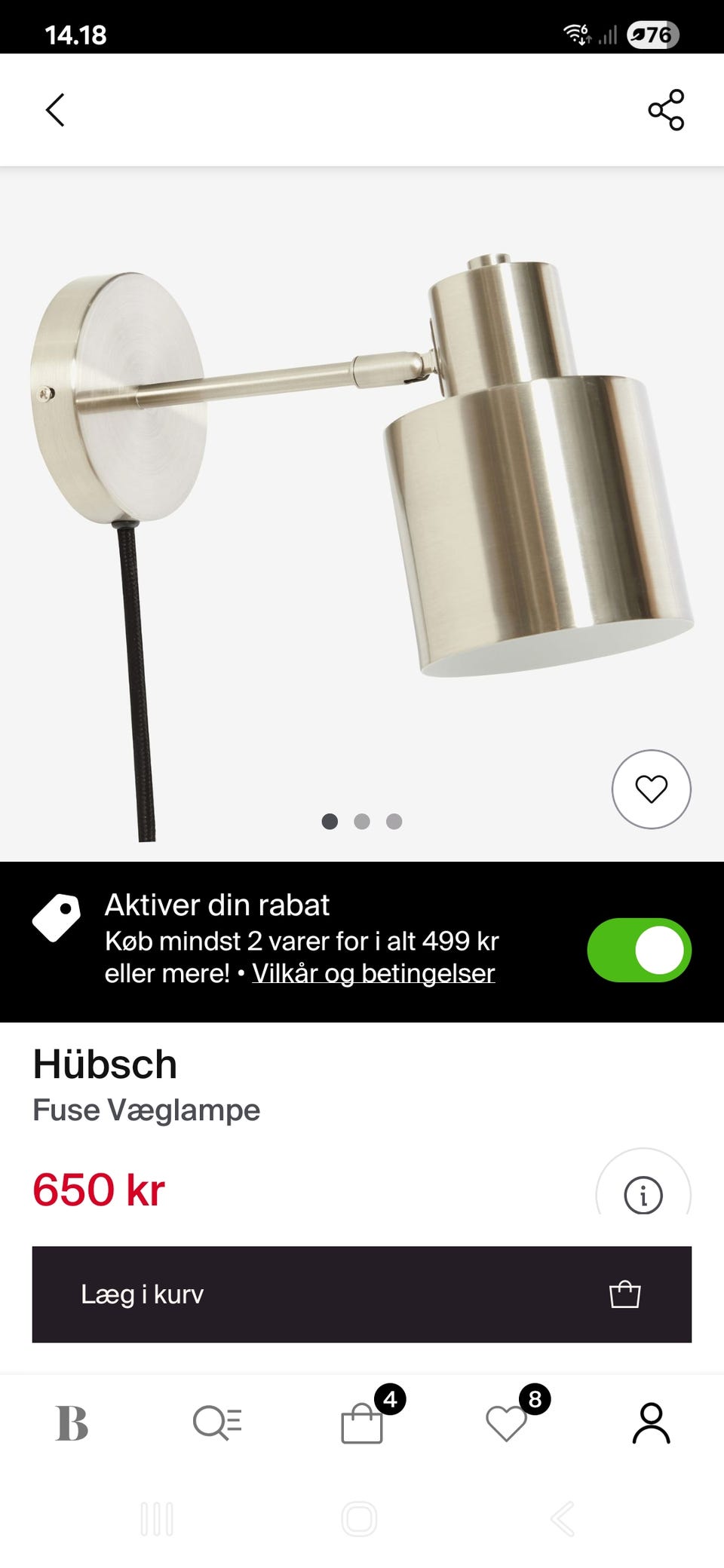This screenshot has width=724, height=1568.
Task: Open the share options
Action: coord(667,109)
